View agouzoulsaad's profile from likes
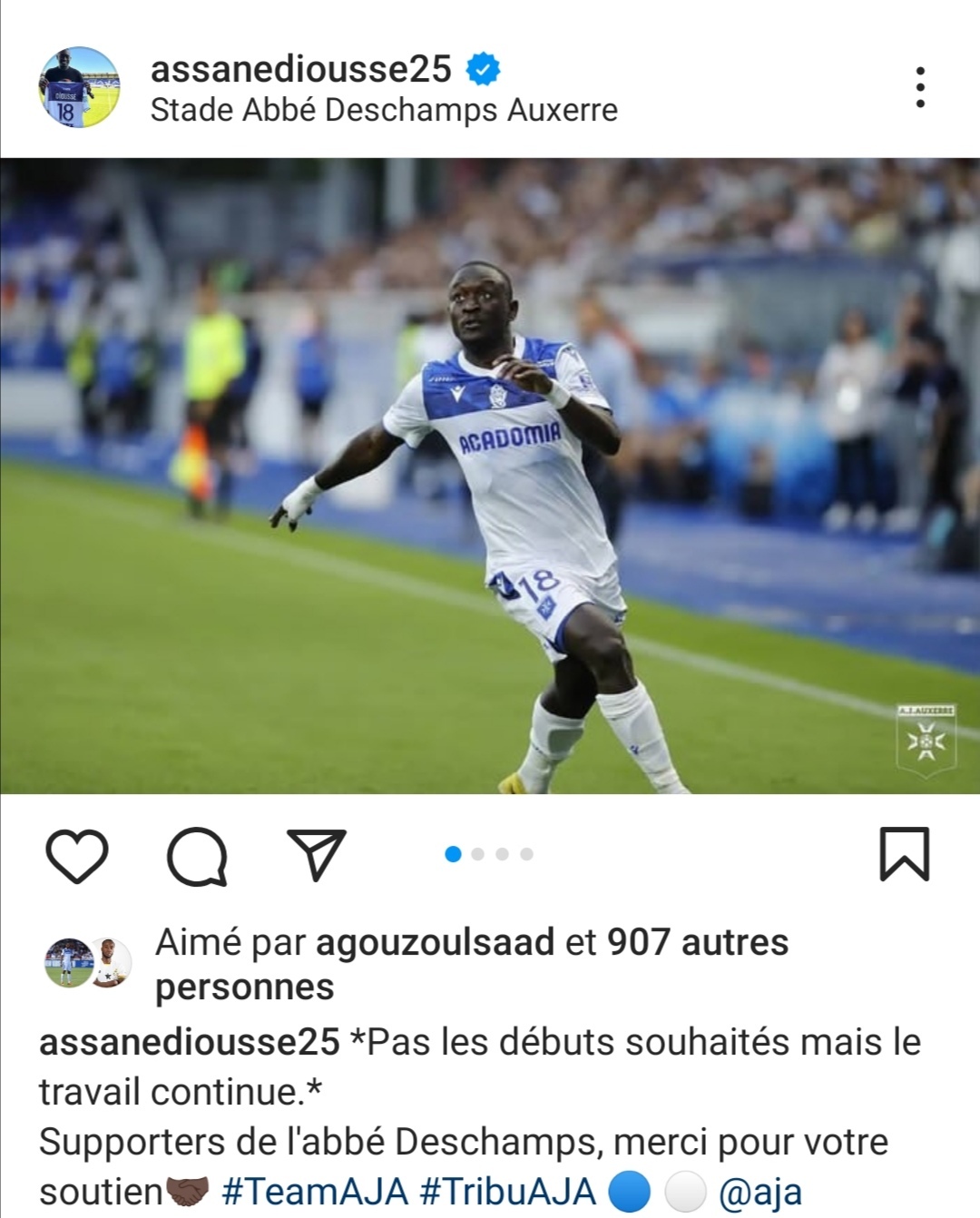The height and width of the screenshot is (1218, 980). [x=434, y=942]
